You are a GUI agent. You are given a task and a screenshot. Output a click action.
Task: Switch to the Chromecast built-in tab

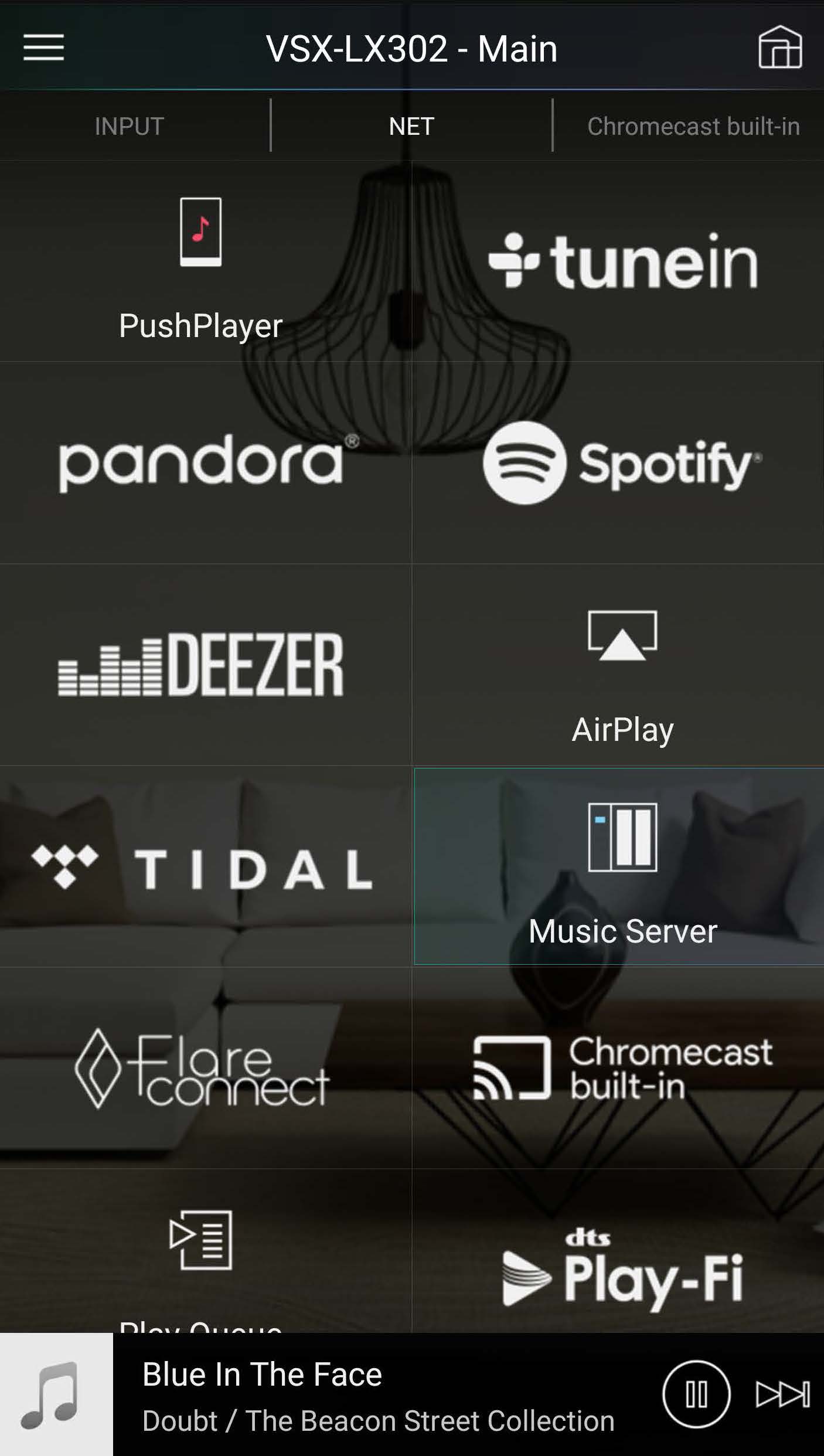click(x=693, y=126)
